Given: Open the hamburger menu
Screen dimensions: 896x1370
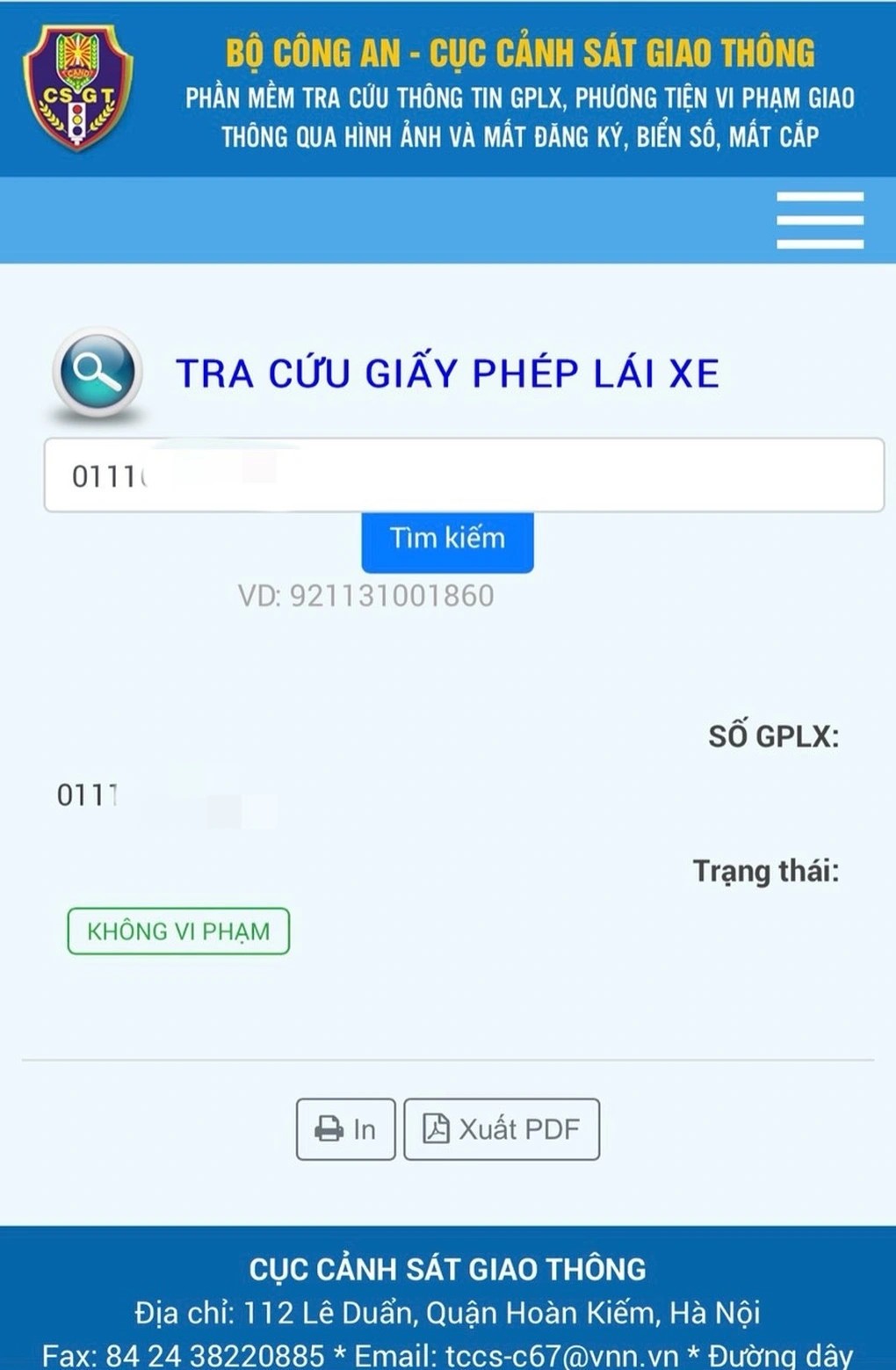Looking at the screenshot, I should pos(820,220).
